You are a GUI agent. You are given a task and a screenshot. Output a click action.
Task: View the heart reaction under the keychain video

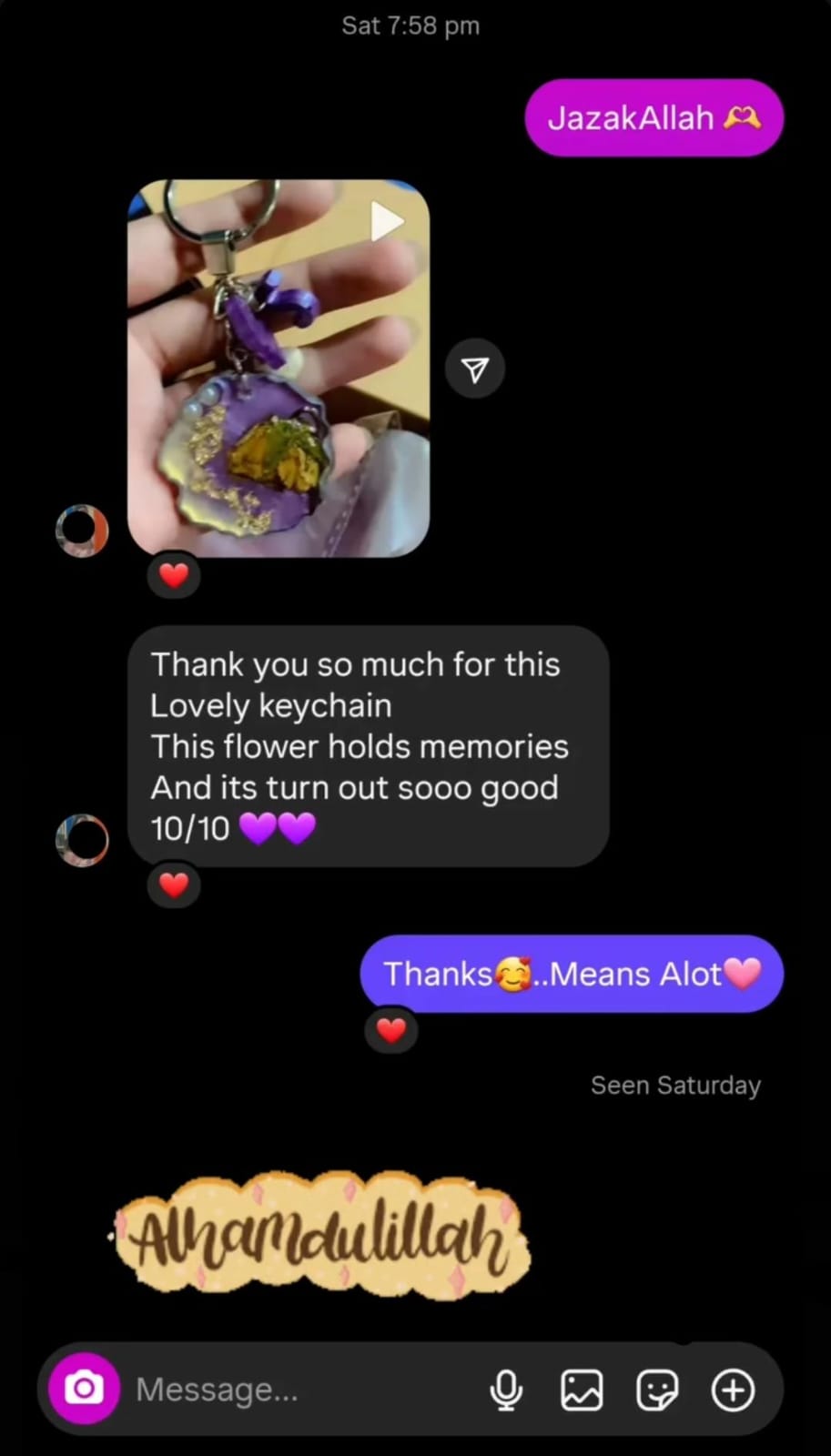click(x=174, y=575)
